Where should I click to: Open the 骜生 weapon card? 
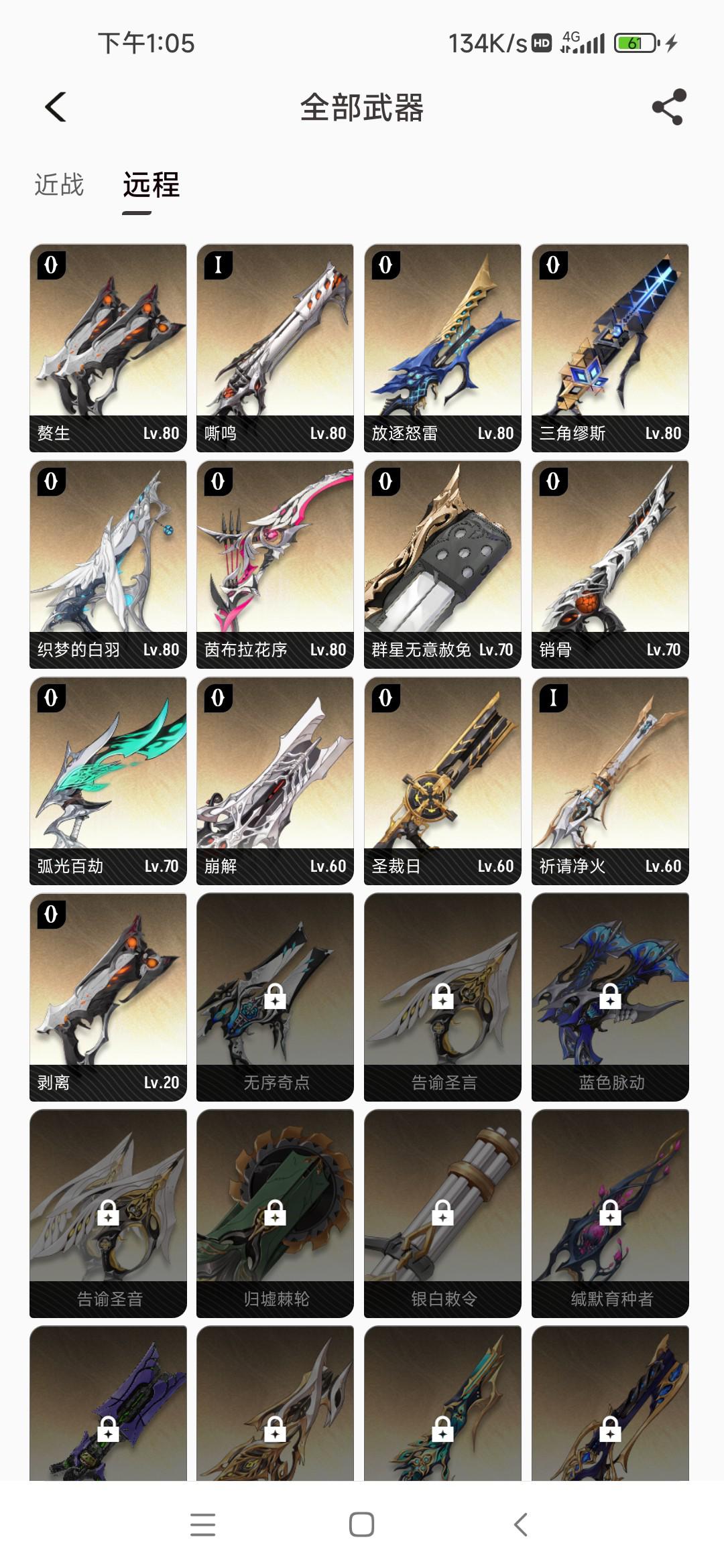tap(108, 347)
